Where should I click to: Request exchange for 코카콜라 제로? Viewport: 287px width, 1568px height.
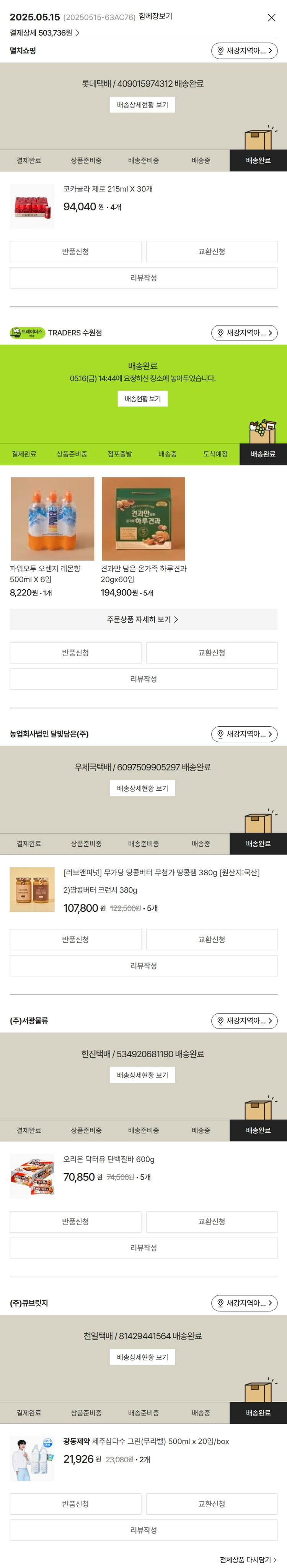(x=212, y=252)
